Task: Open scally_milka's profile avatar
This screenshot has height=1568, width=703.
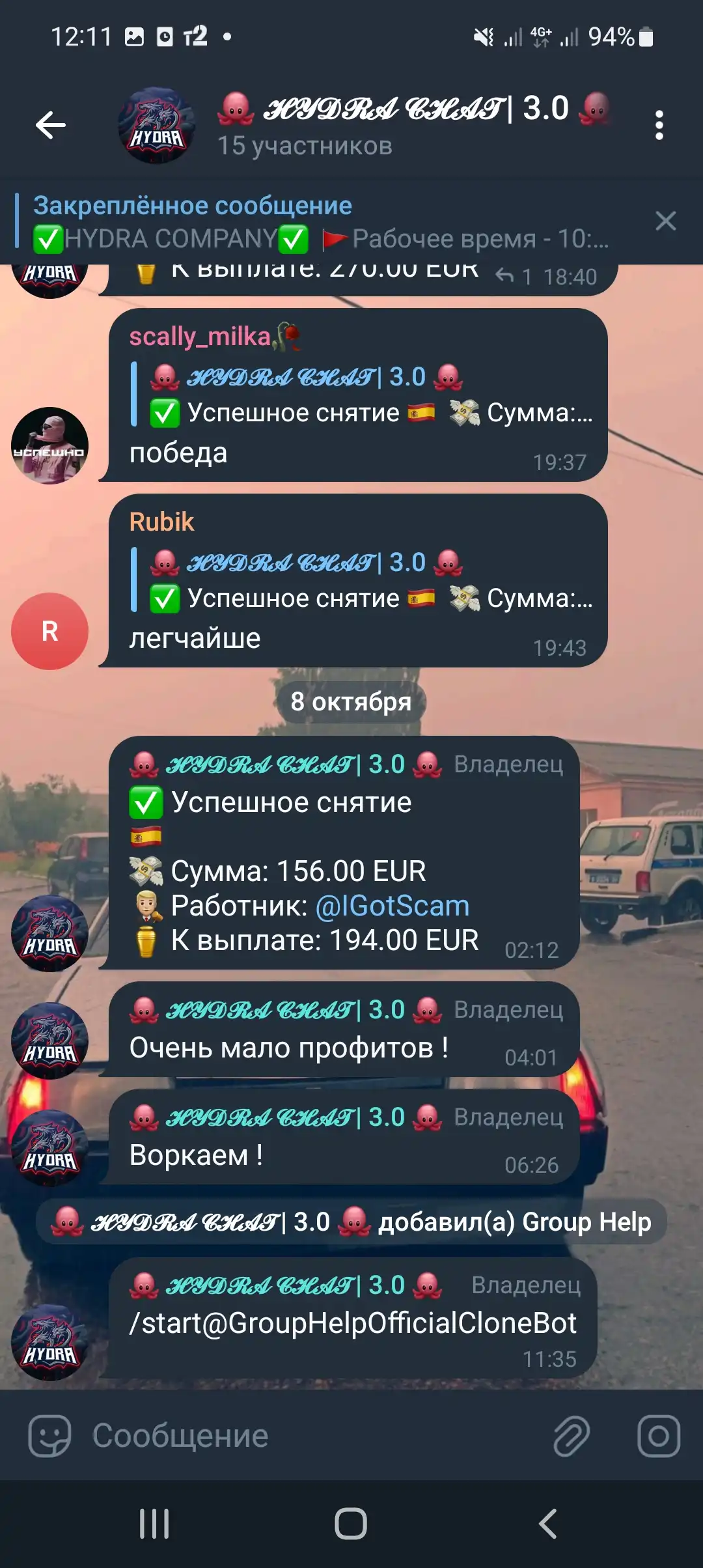Action: click(49, 445)
